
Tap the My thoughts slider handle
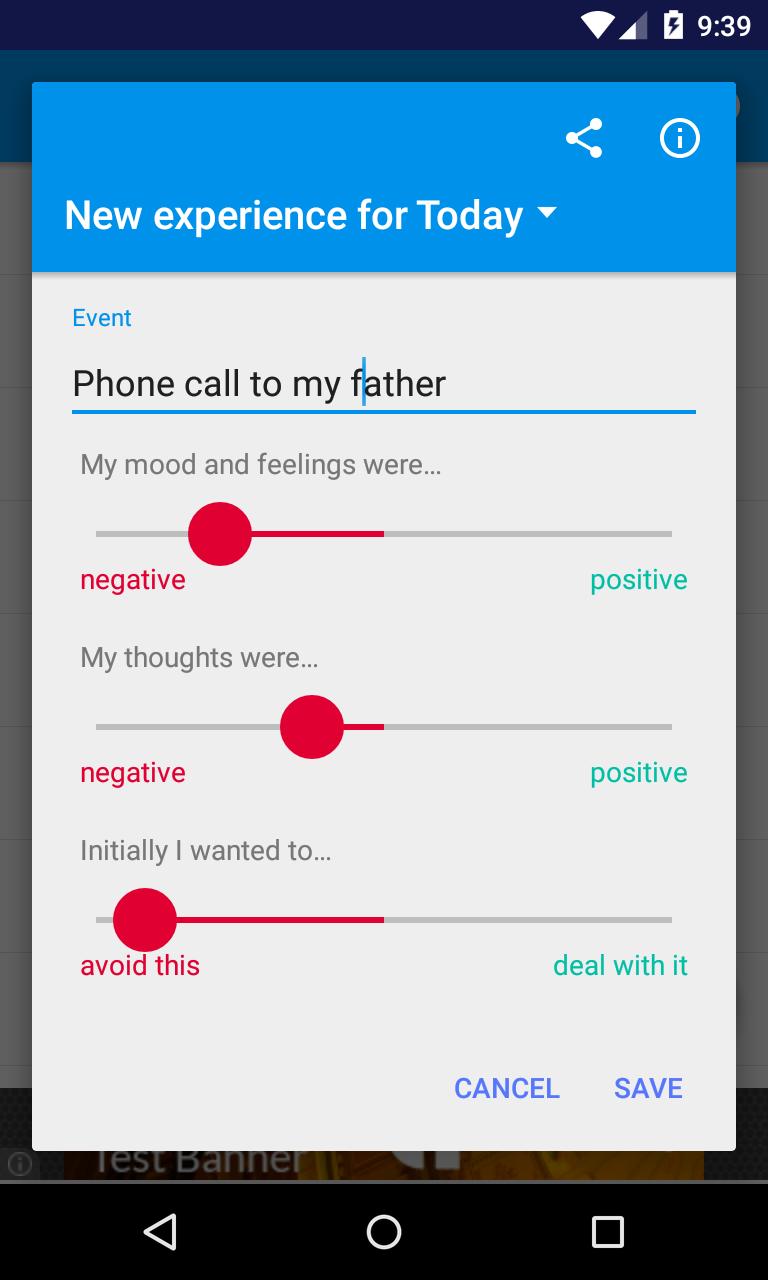click(x=312, y=727)
